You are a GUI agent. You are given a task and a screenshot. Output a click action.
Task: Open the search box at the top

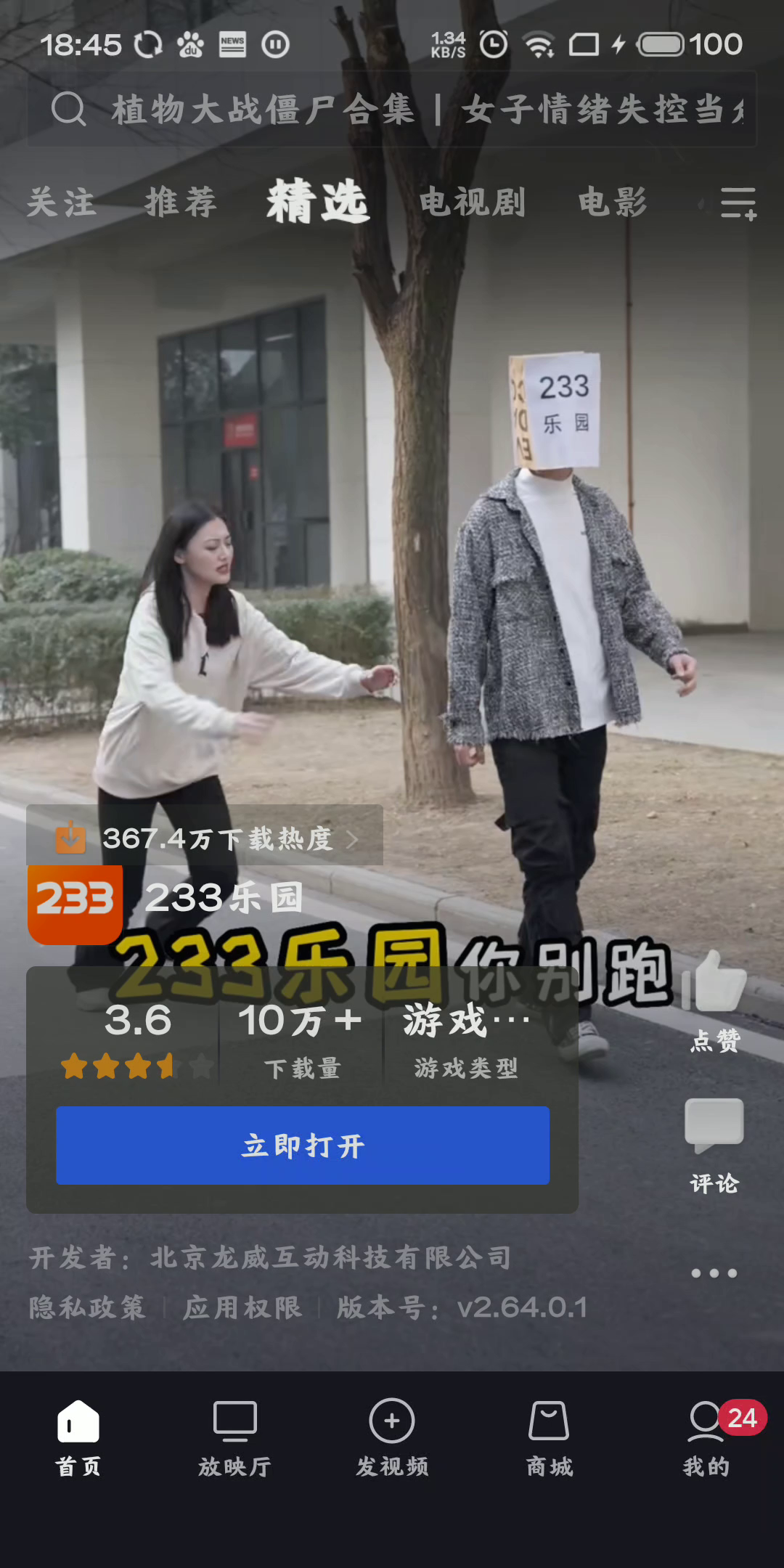click(392, 110)
